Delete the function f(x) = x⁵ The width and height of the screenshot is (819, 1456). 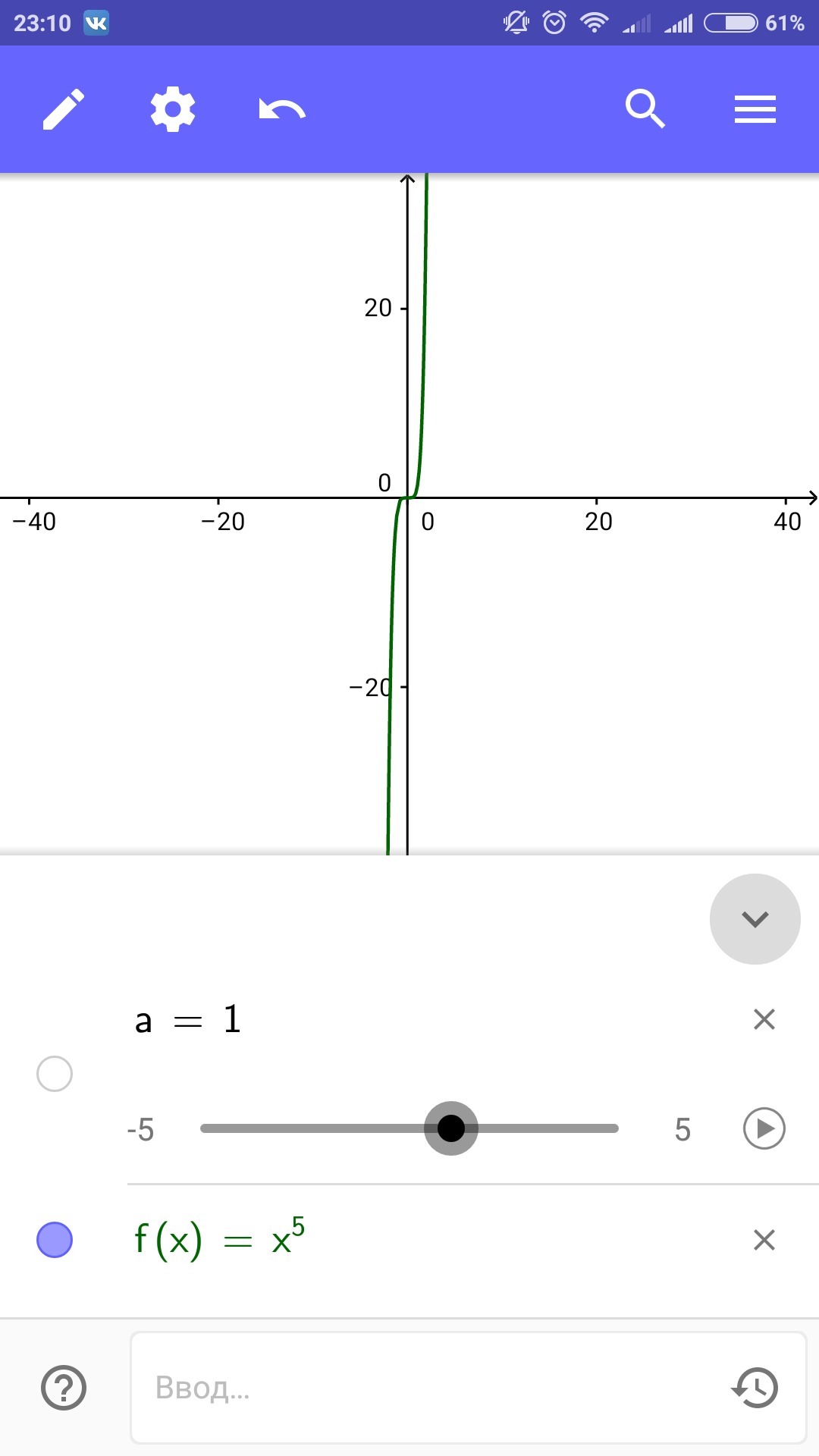(x=764, y=1240)
